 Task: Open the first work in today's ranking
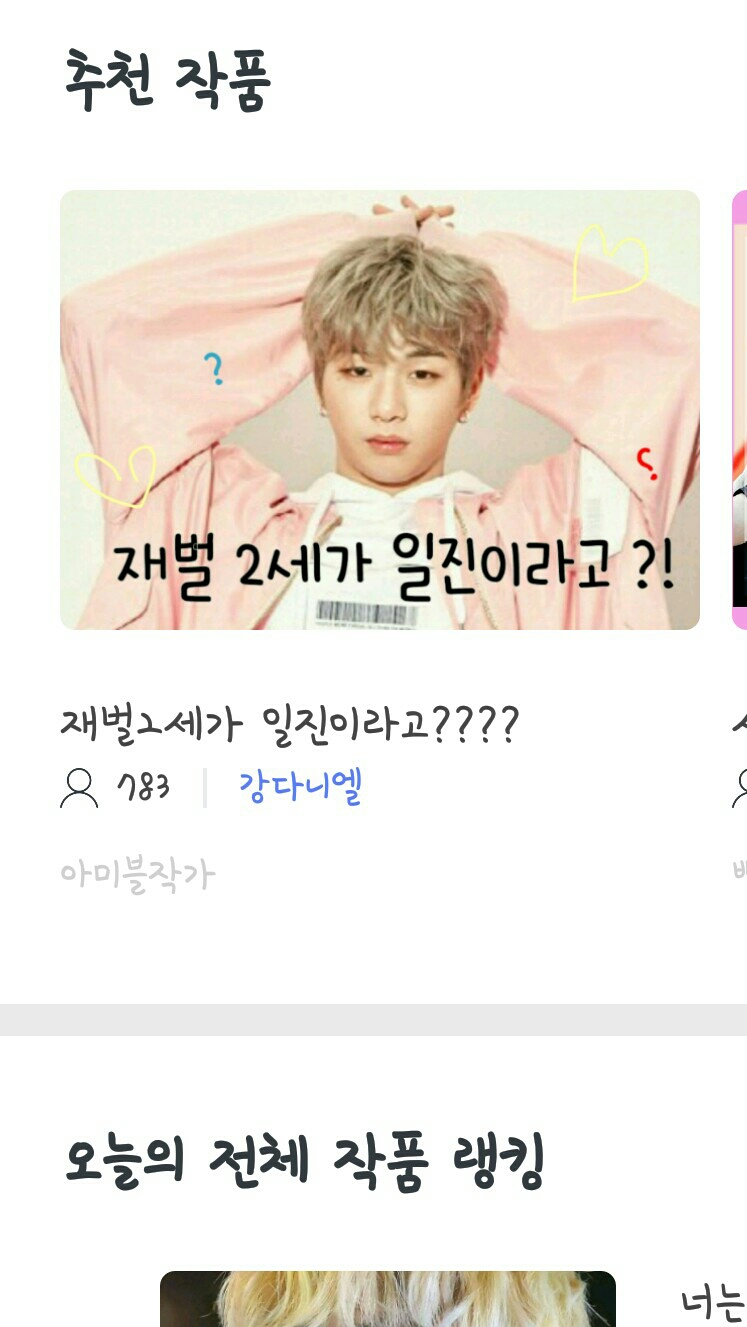point(387,1298)
